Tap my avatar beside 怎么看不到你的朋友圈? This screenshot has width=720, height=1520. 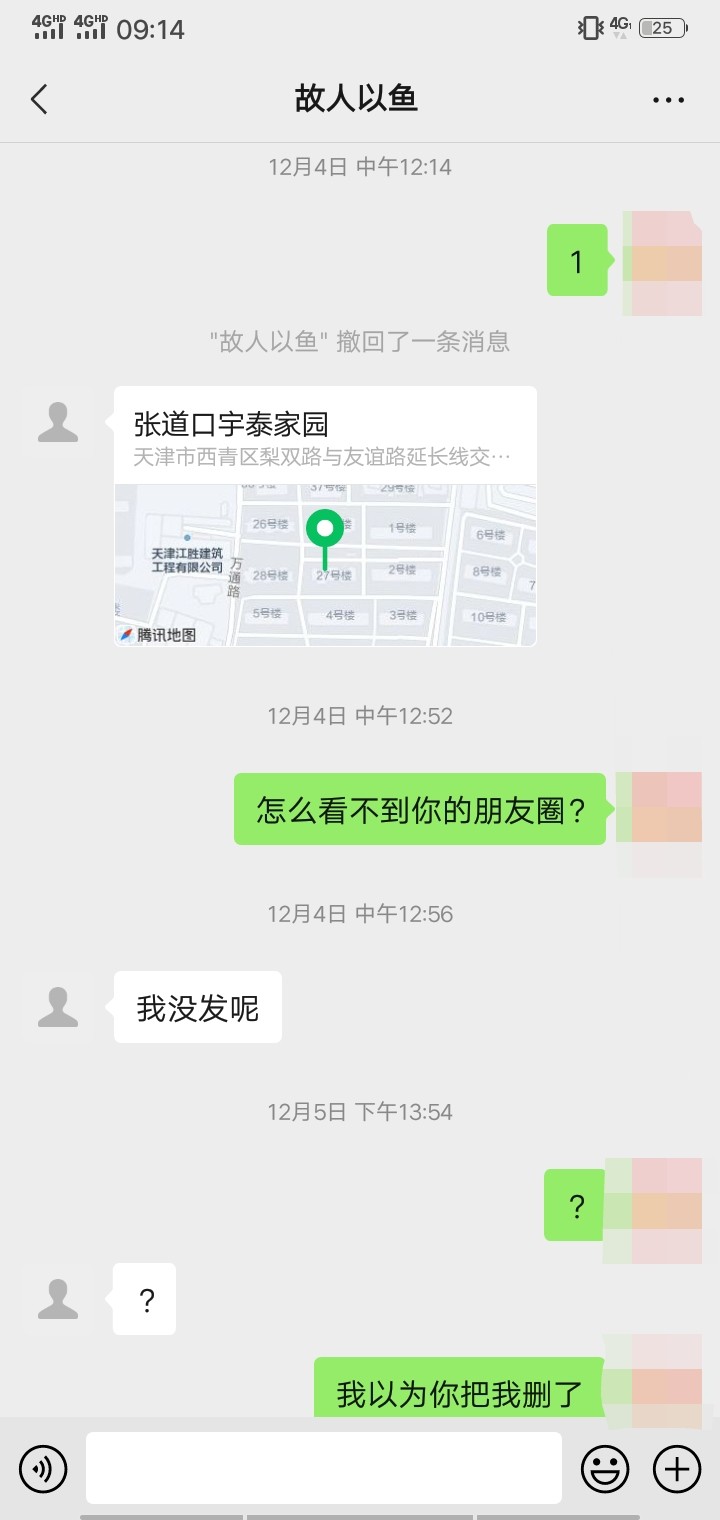pos(661,809)
